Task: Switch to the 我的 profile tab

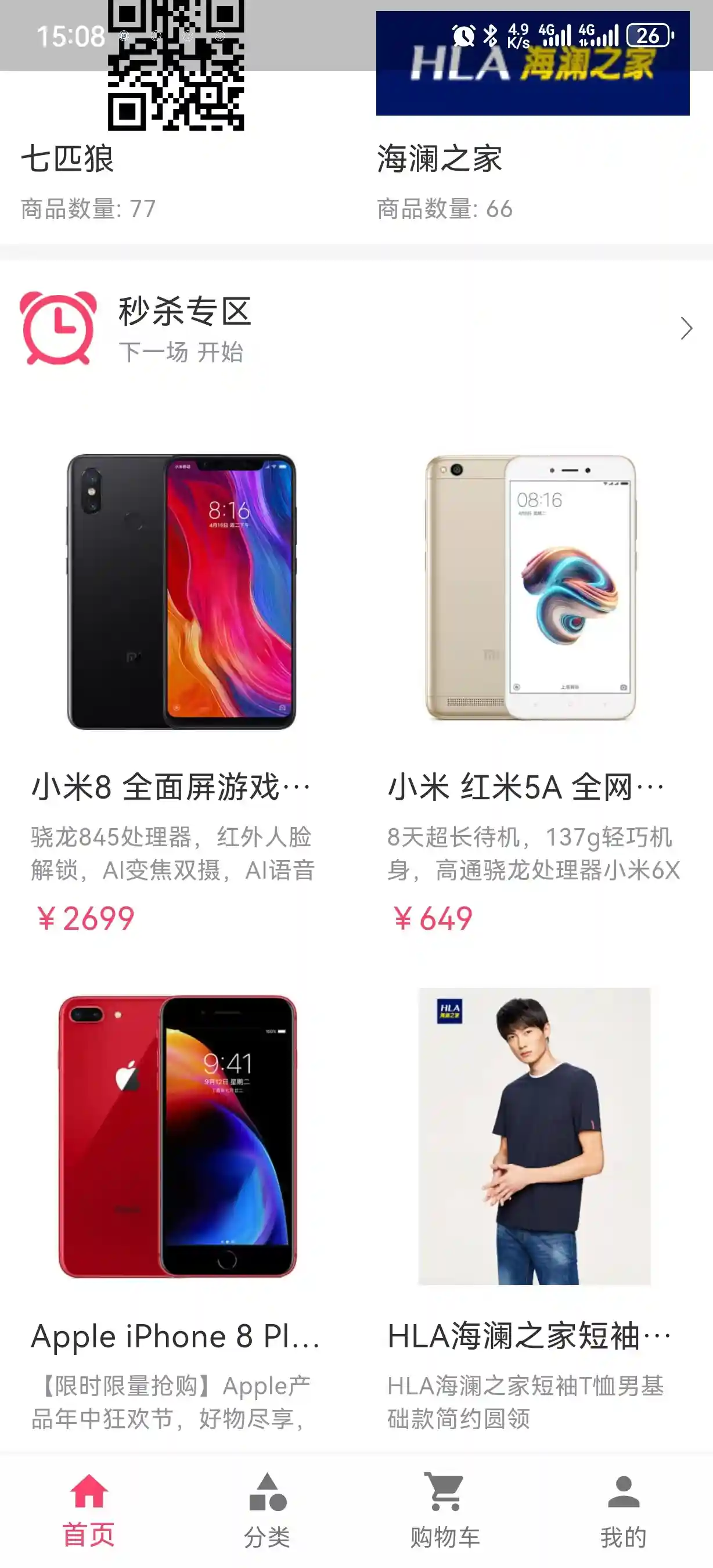Action: point(624,1511)
